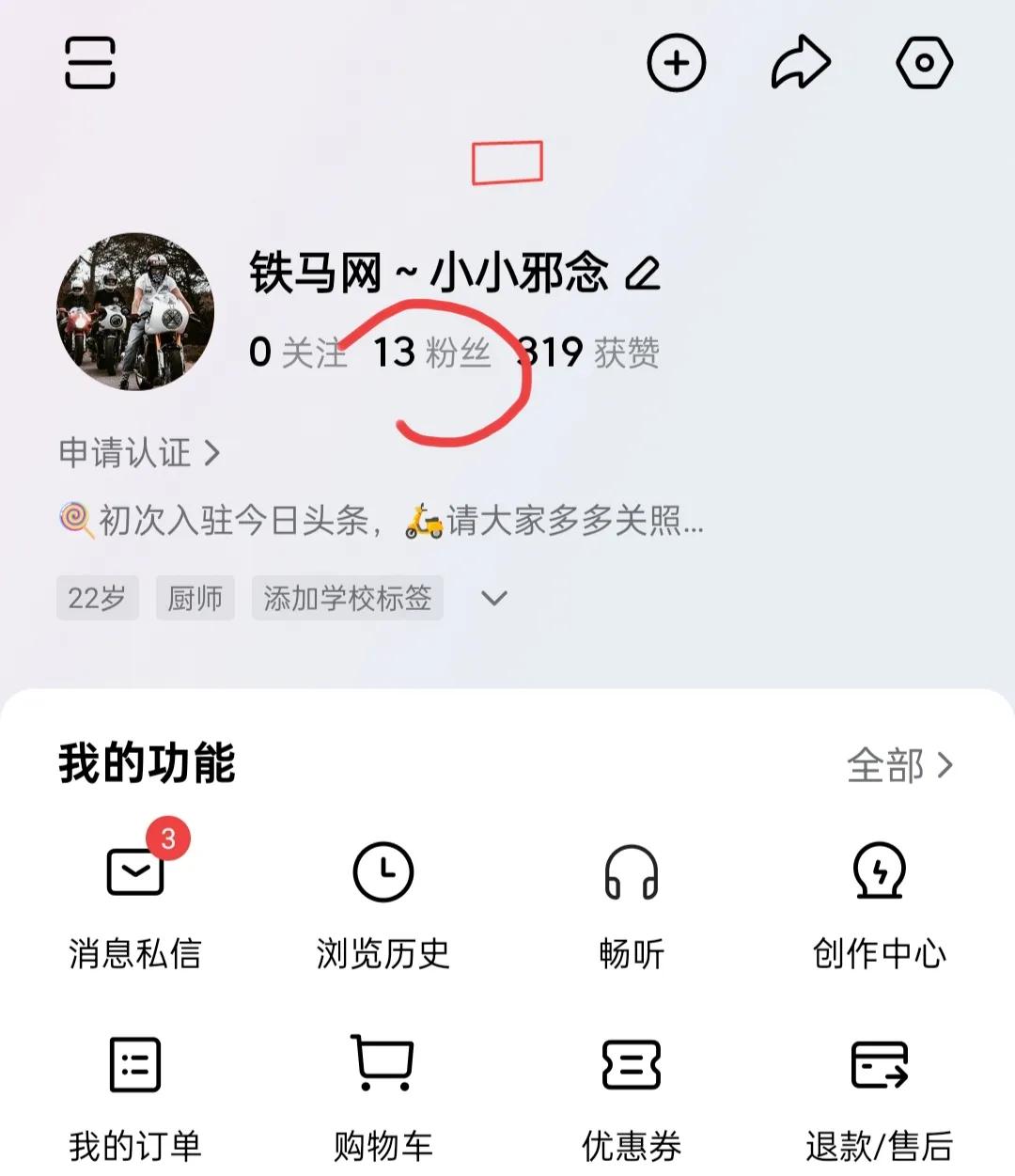Open 退款/售后 refunds and after-sales
Image resolution: width=1015 pixels, height=1176 pixels.
pos(879,1096)
